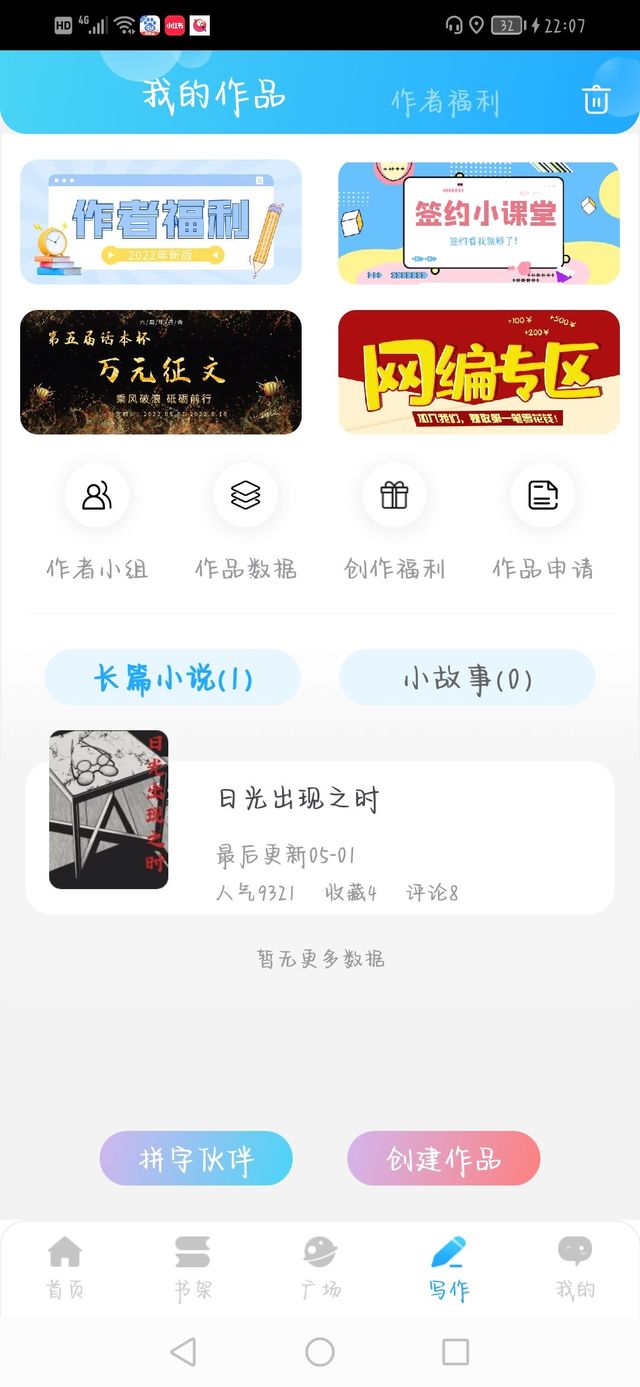Screen dimensions: 640x1387
Task: Go to the 首页 tab
Action: 65,1266
